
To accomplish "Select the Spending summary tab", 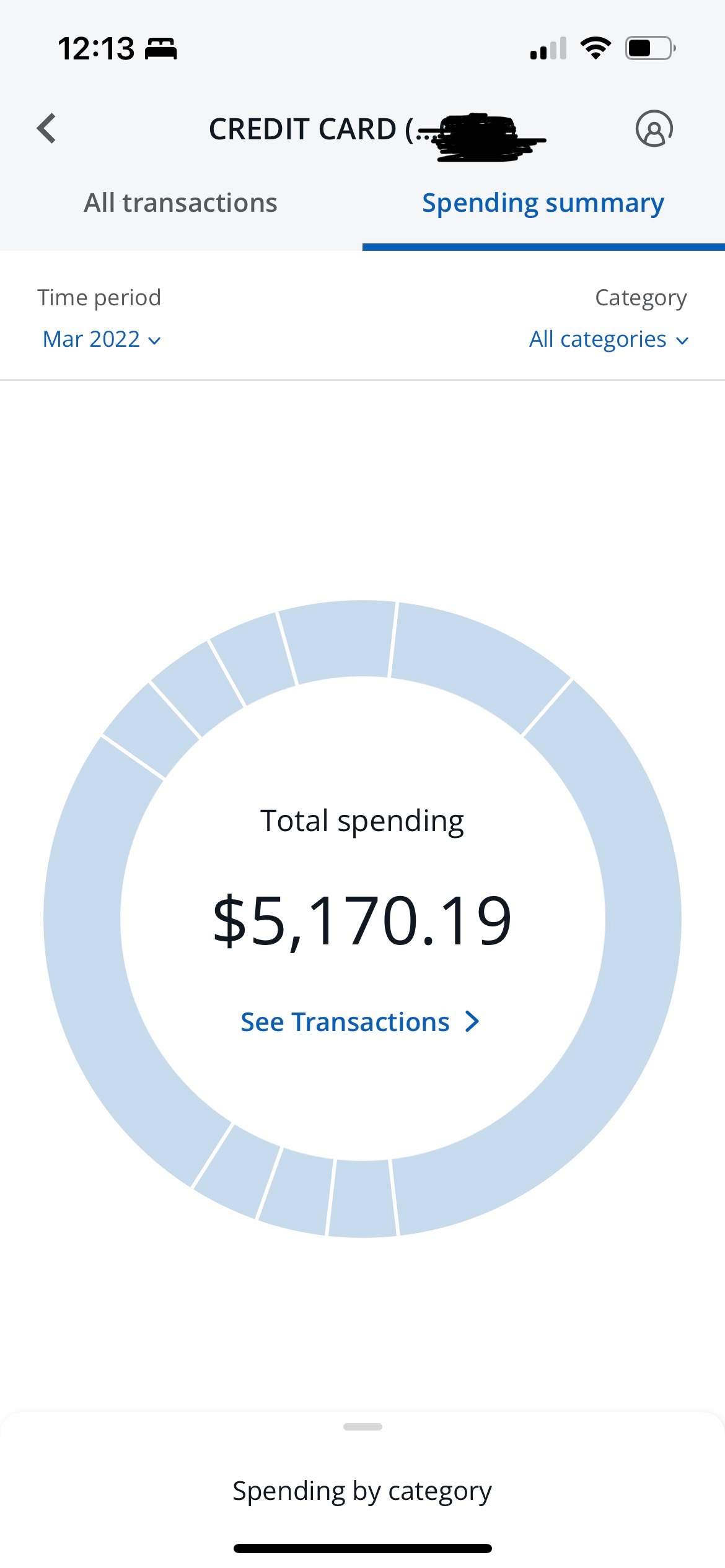I will pos(543,203).
